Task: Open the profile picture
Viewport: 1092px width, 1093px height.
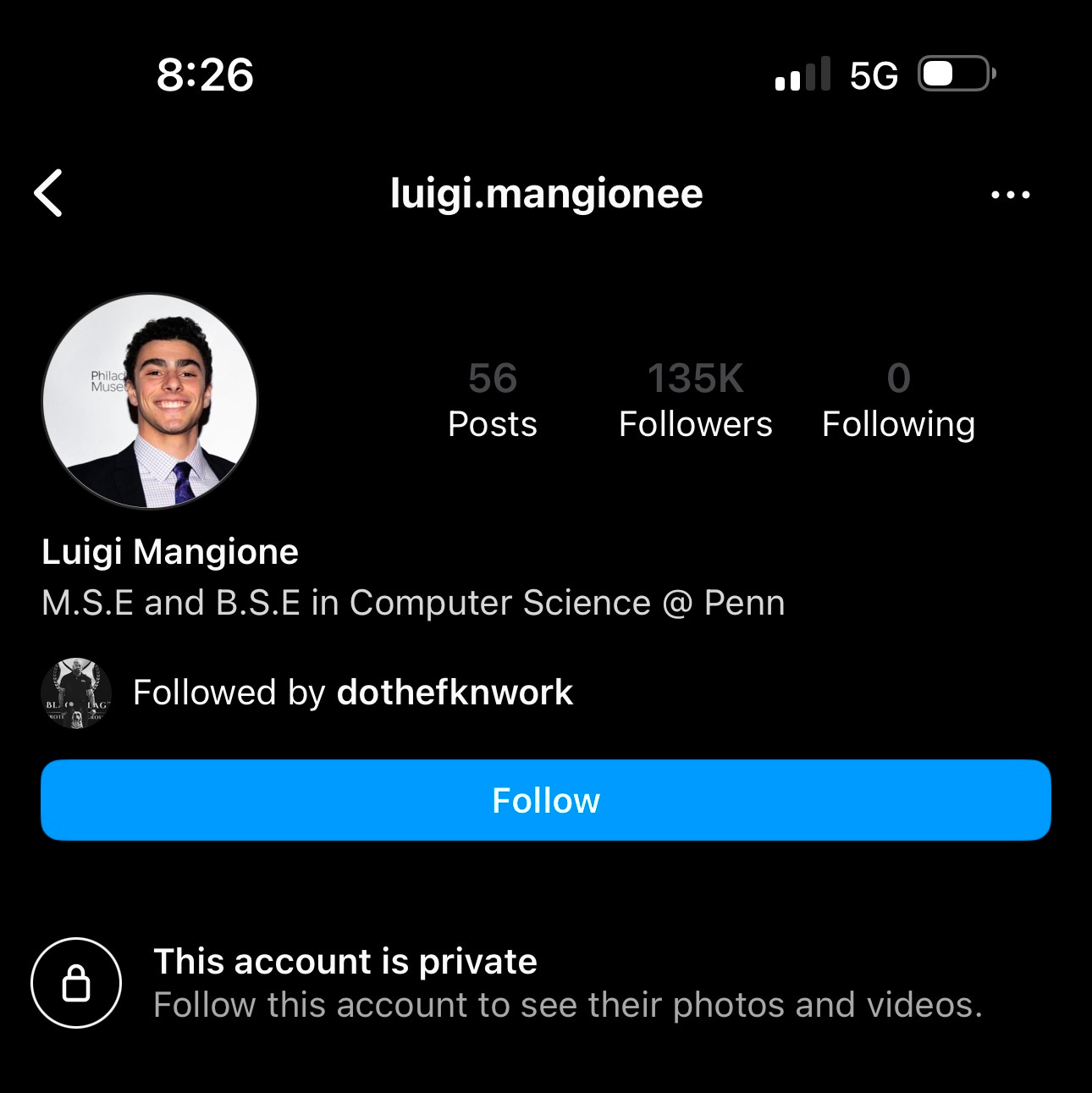Action: pos(150,401)
